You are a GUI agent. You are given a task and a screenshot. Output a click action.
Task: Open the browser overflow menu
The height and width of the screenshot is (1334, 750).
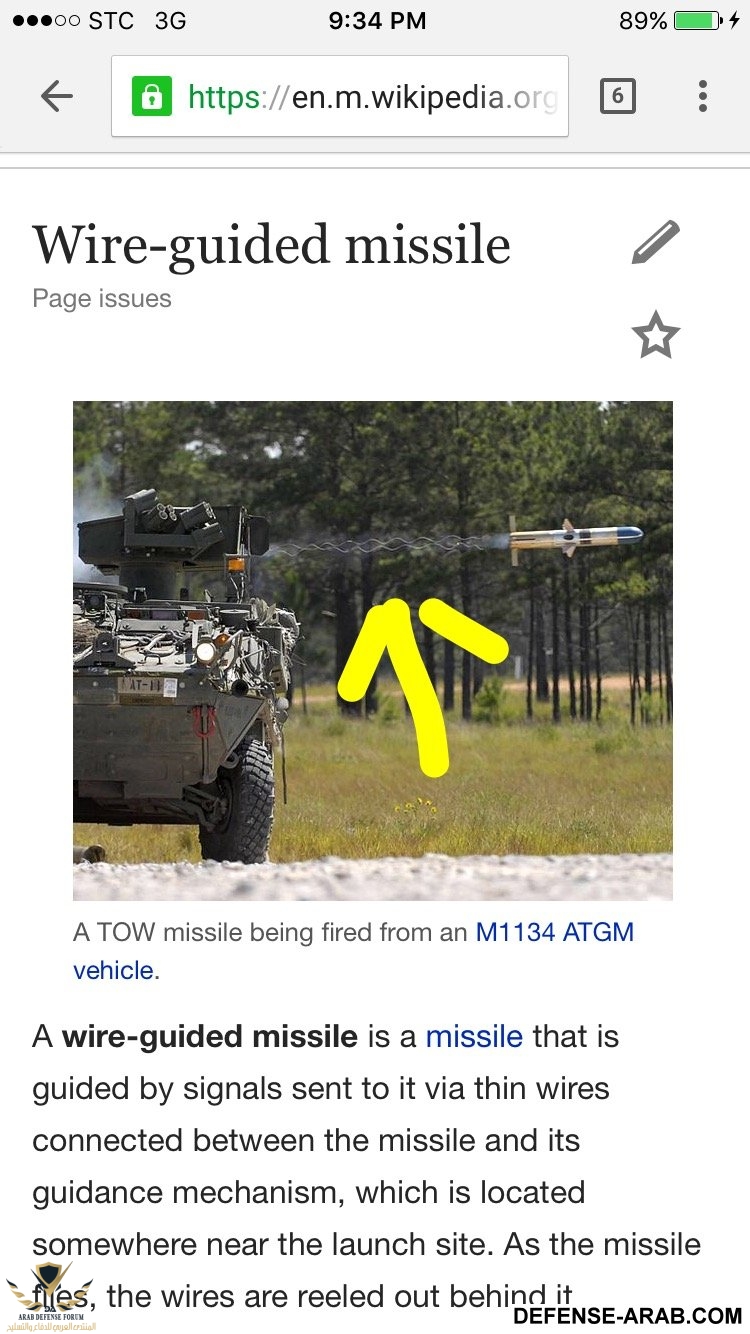click(703, 96)
